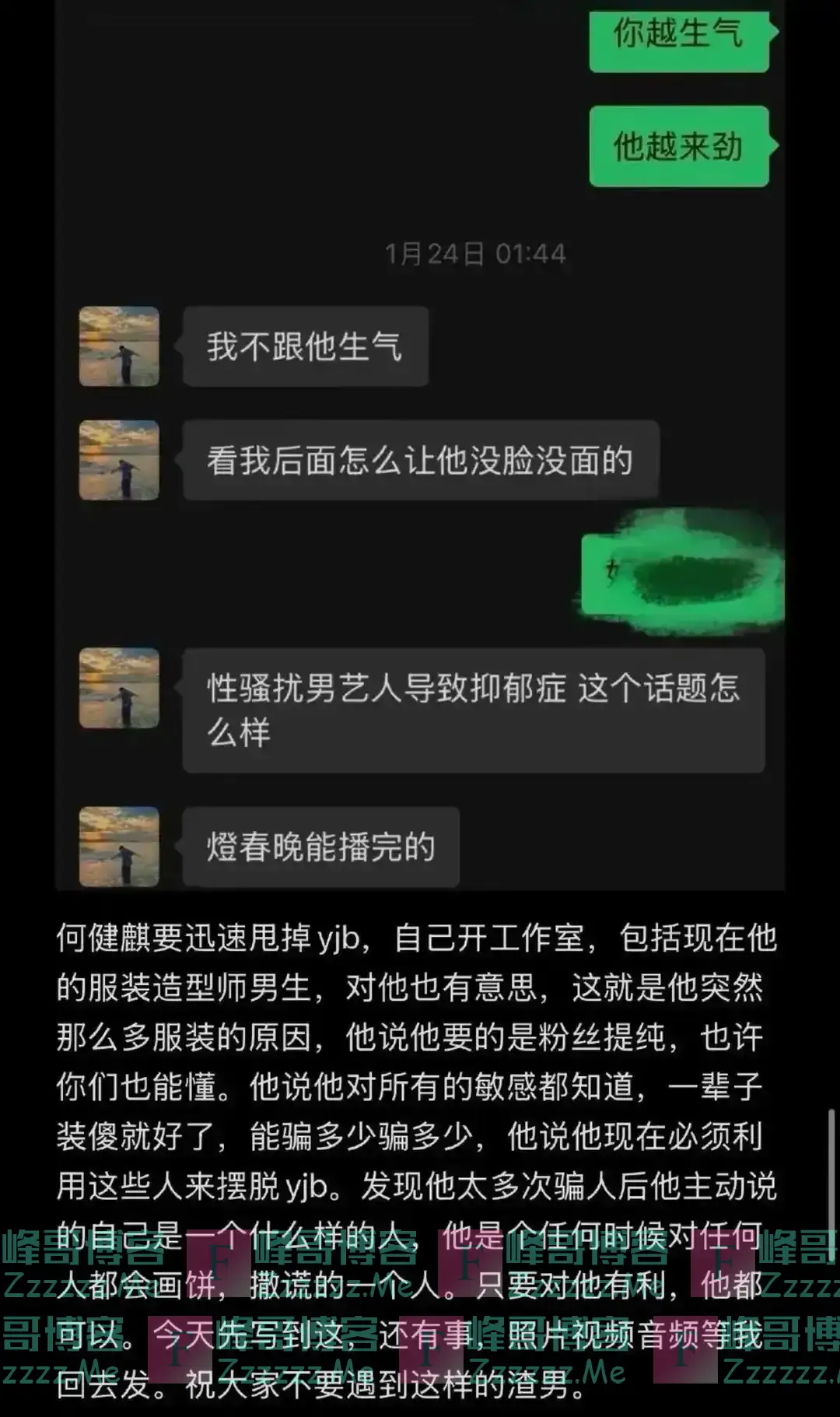Tap the sunset avatar next to 看我后面怎么让他没脸没面的
The image size is (840, 1417).
(x=118, y=461)
